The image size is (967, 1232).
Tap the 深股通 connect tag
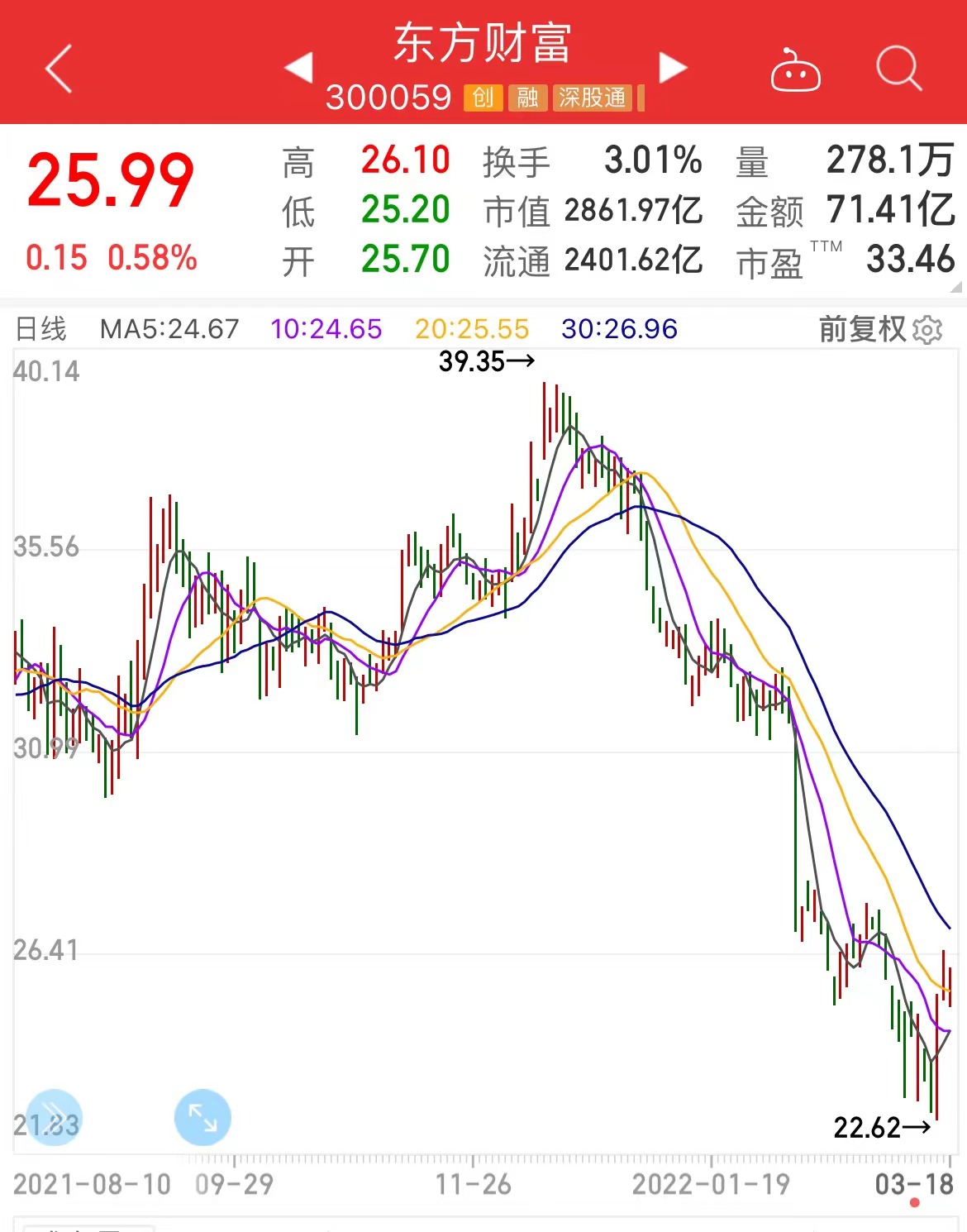pyautogui.click(x=592, y=98)
